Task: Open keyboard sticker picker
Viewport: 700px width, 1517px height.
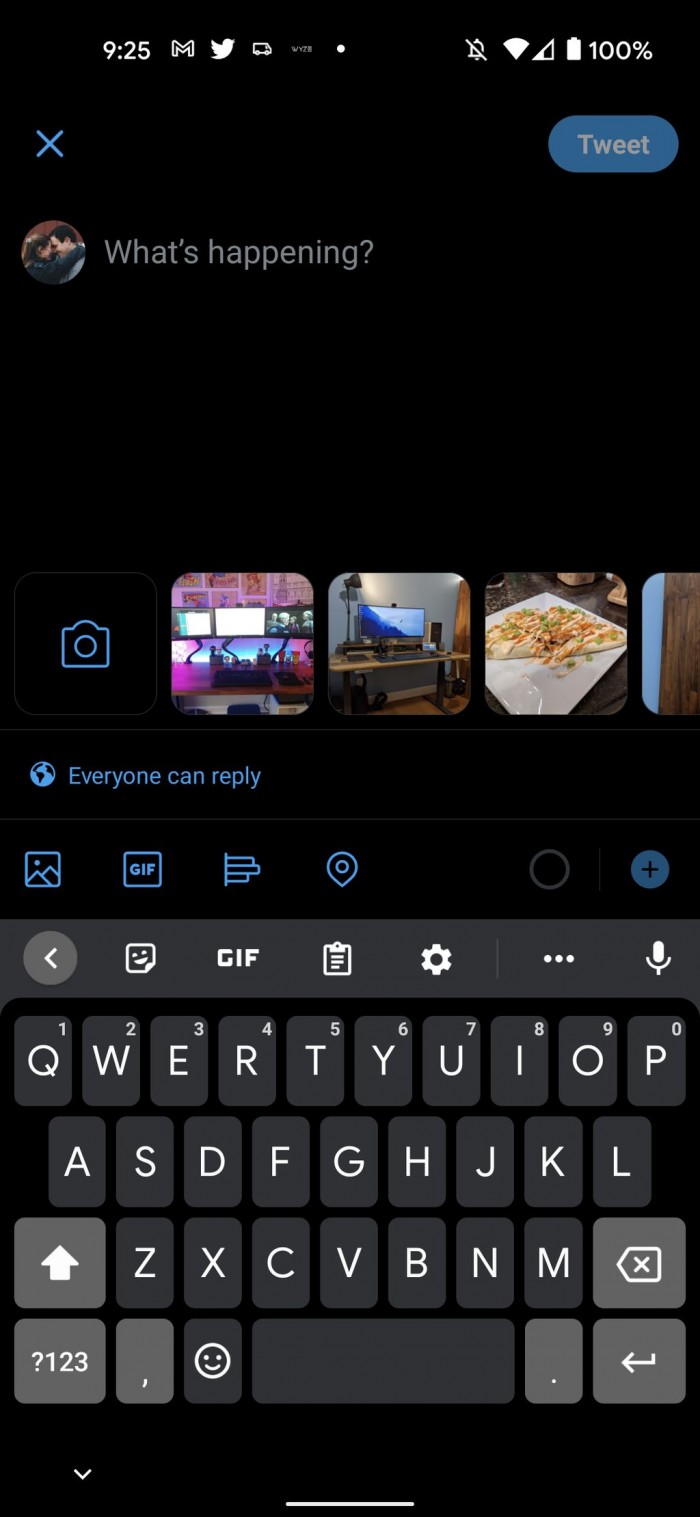Action: [140, 959]
